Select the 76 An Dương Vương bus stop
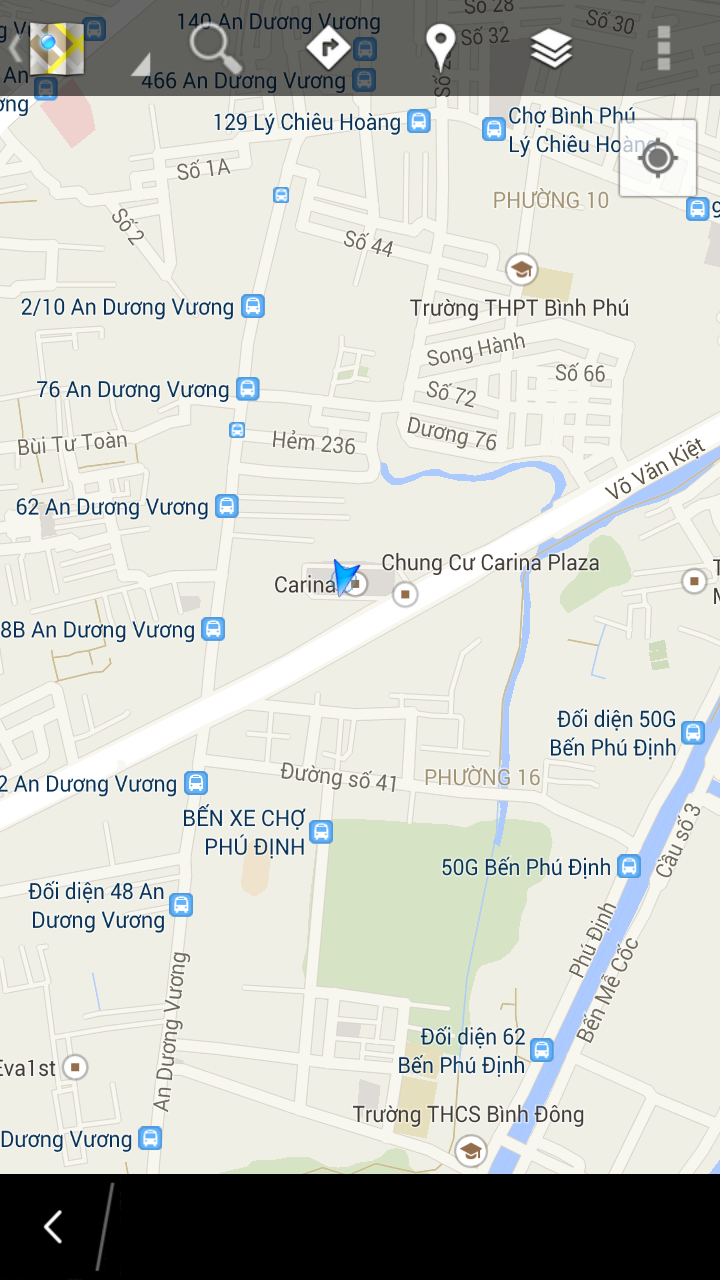Image resolution: width=720 pixels, height=1280 pixels. [247, 389]
